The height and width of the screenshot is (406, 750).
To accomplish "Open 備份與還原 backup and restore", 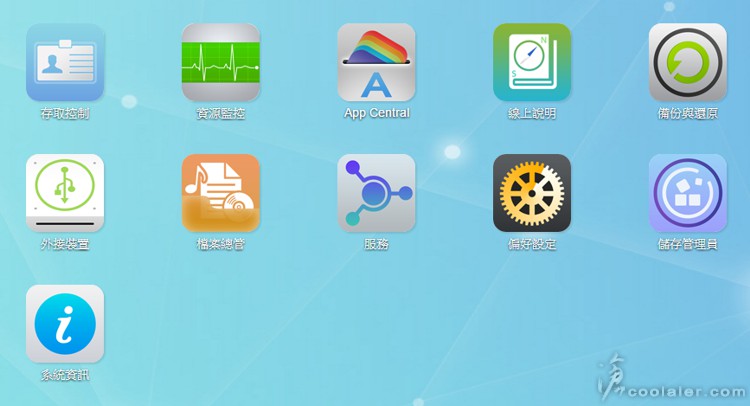I will (x=687, y=63).
